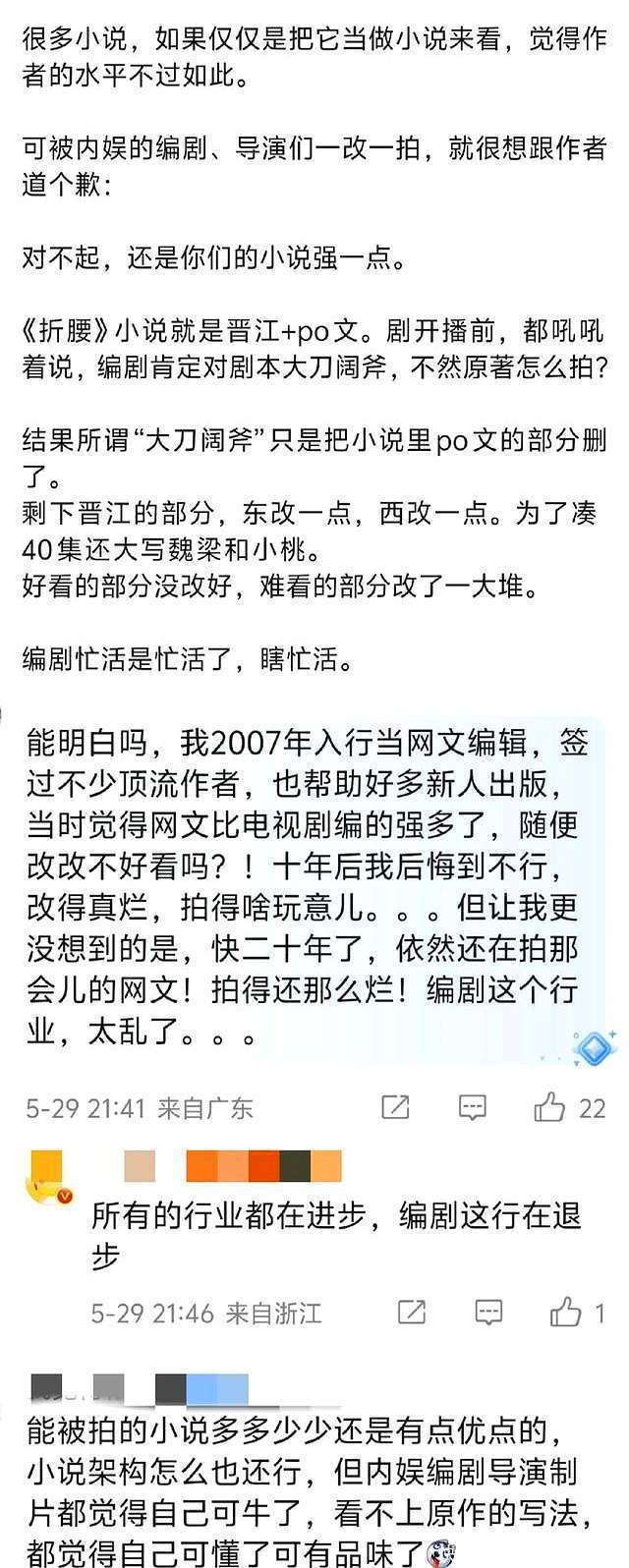Share the 5-29 21:46 comment from 浙江
Image resolution: width=629 pixels, height=1568 pixels.
click(411, 1312)
